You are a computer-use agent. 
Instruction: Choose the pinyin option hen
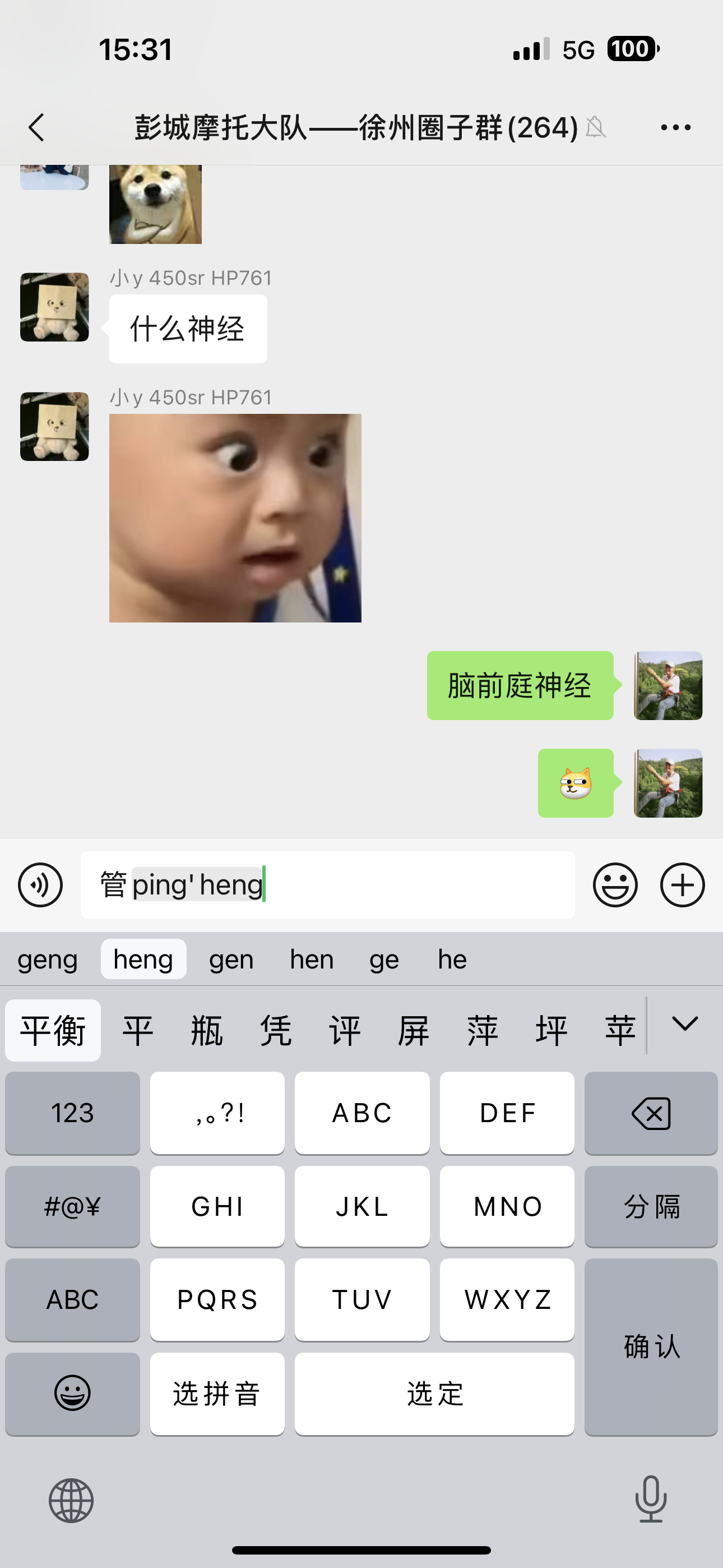point(312,960)
